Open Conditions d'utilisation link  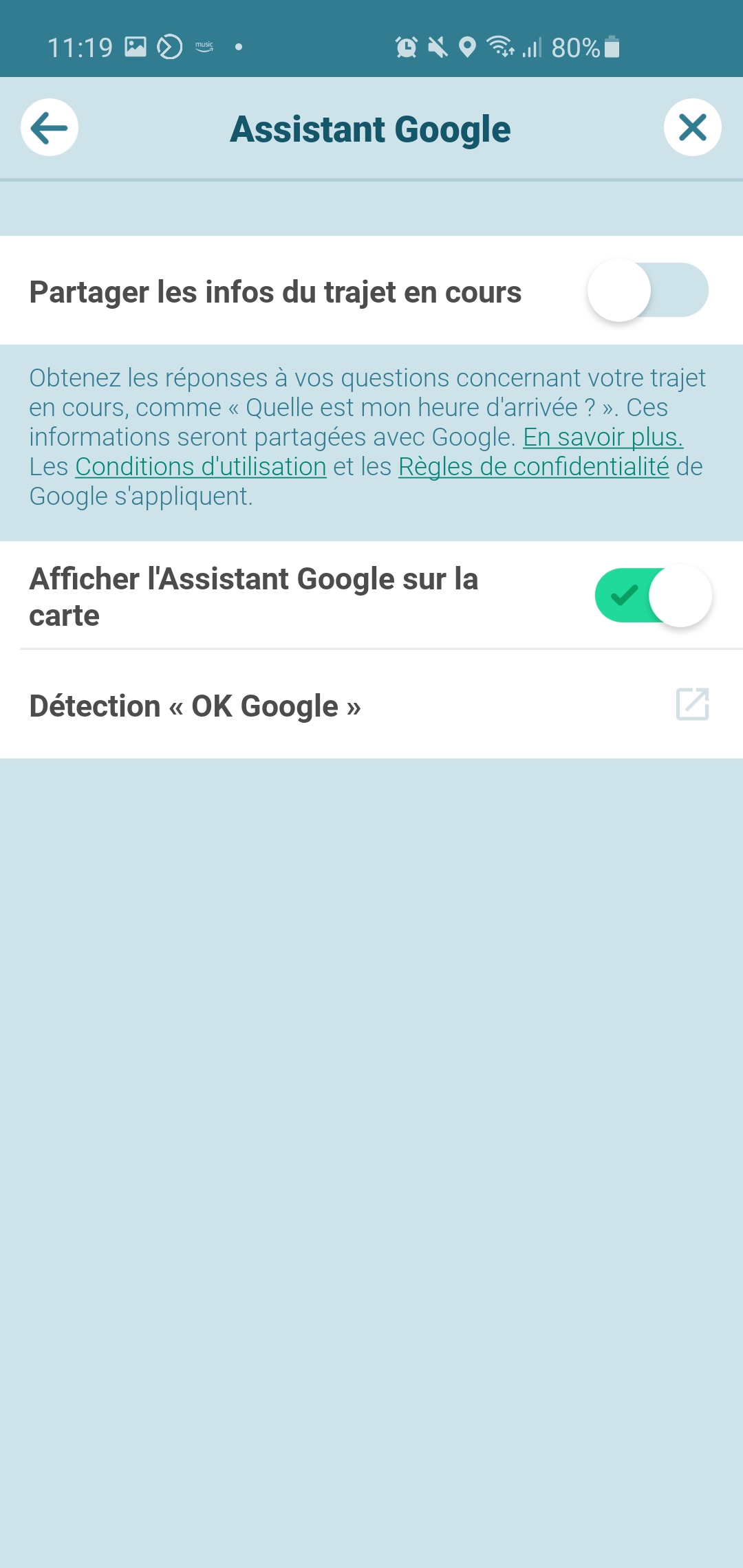pos(201,467)
